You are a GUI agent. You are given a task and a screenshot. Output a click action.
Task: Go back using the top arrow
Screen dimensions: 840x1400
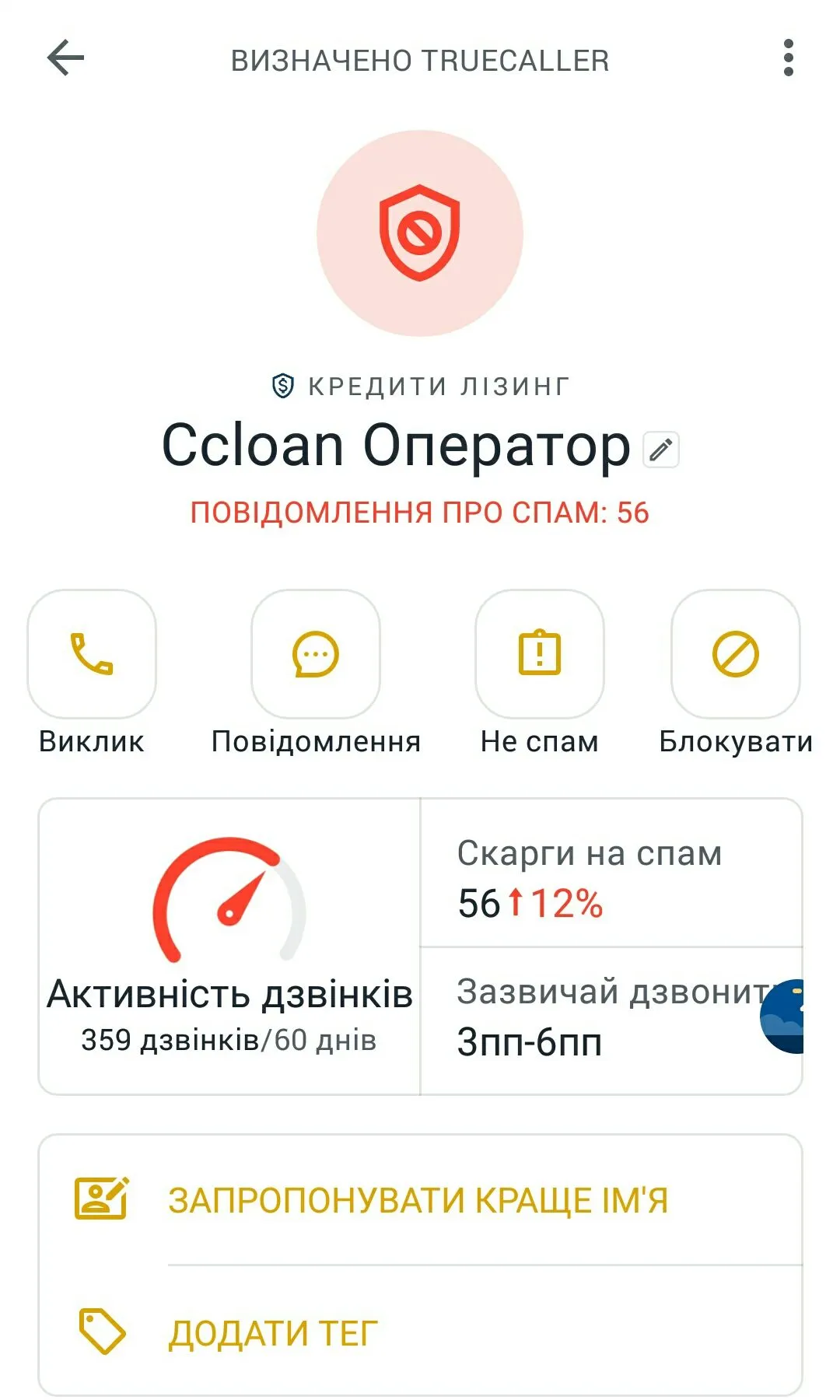[65, 58]
